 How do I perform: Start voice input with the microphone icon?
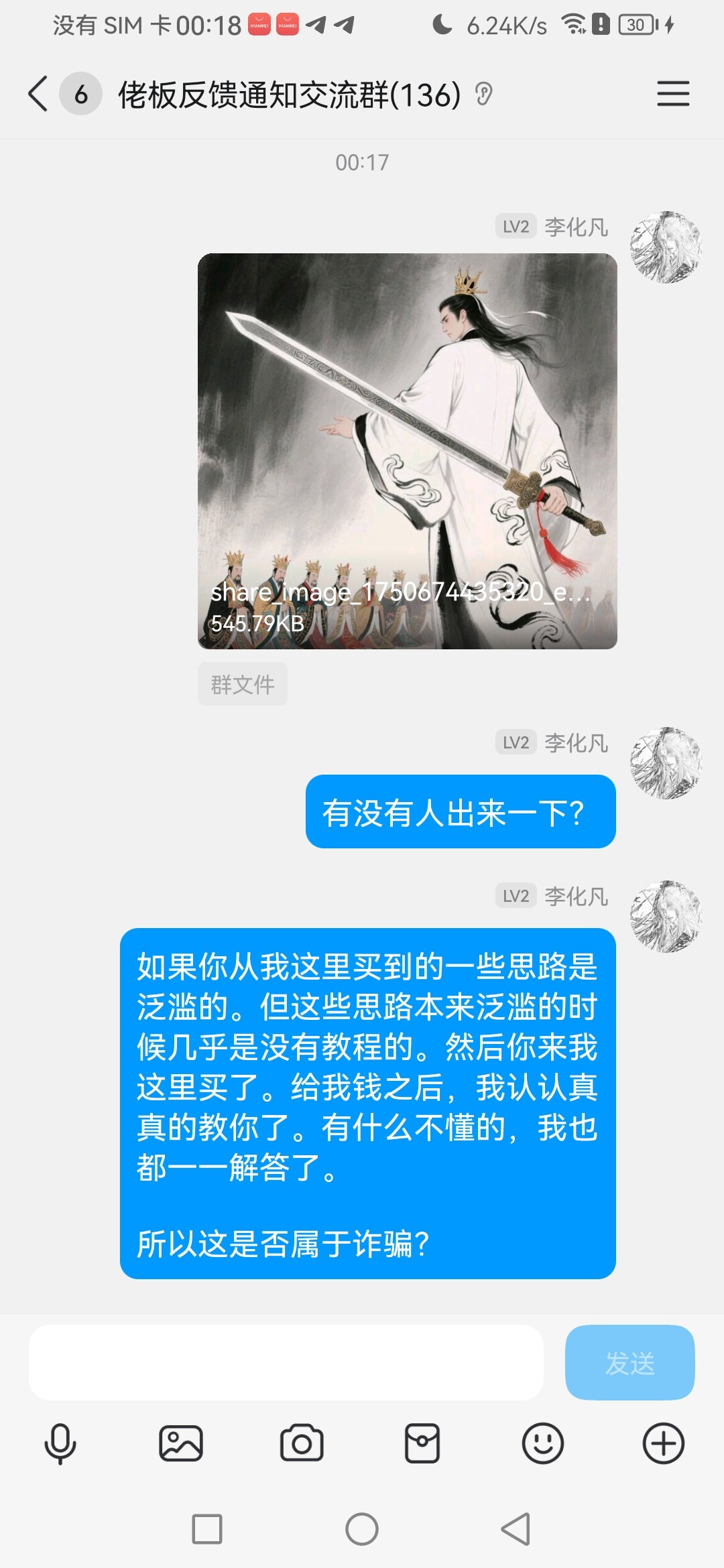pos(60,1443)
